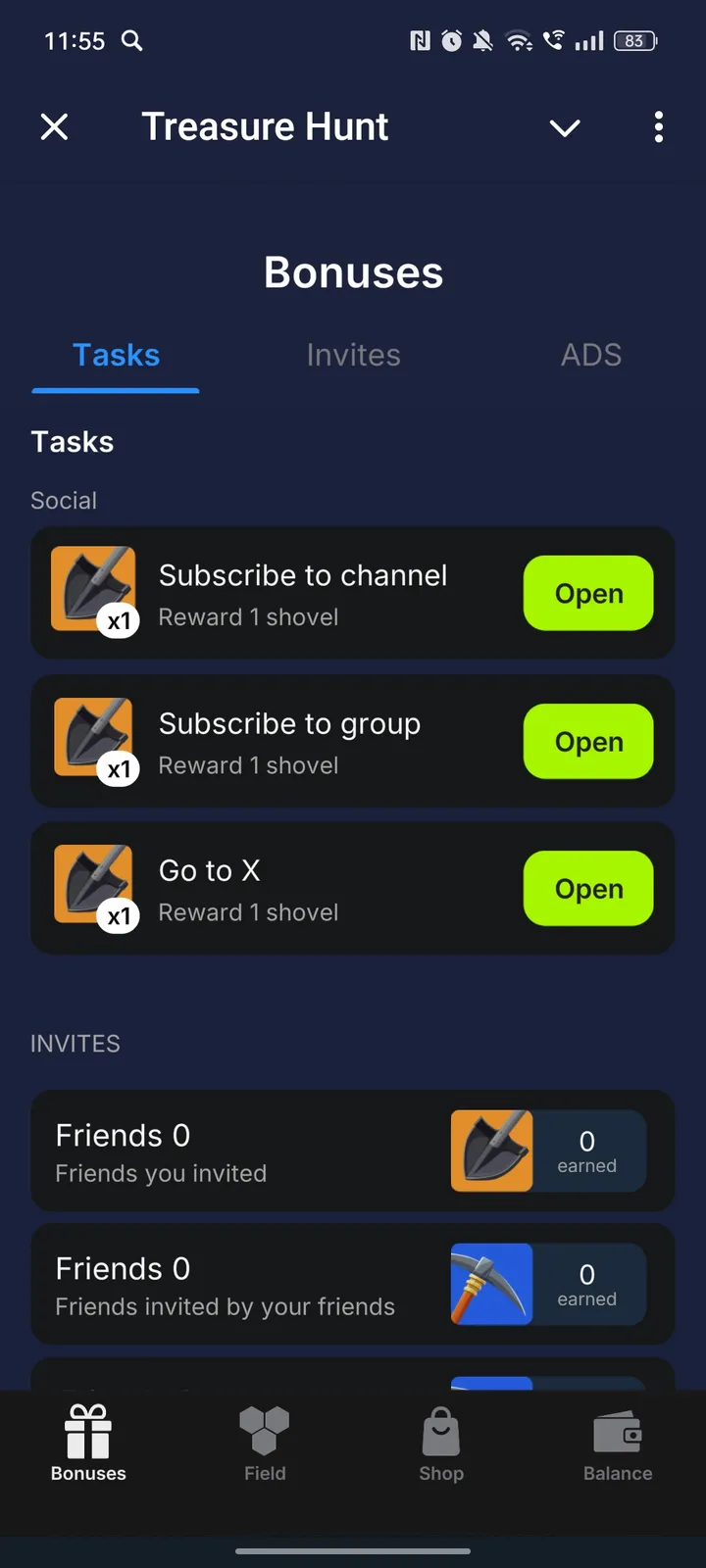
Task: Tap the search magnifier in the status bar
Action: (131, 41)
